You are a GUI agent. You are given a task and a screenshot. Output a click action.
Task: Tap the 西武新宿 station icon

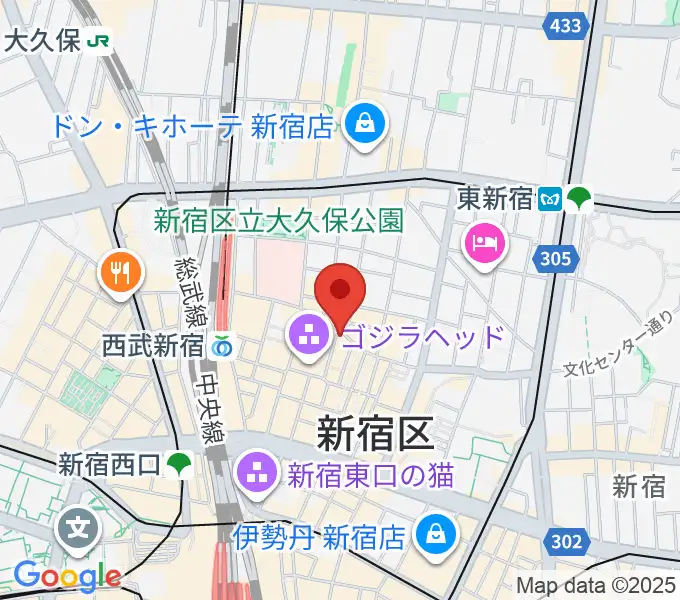pyautogui.click(x=222, y=348)
